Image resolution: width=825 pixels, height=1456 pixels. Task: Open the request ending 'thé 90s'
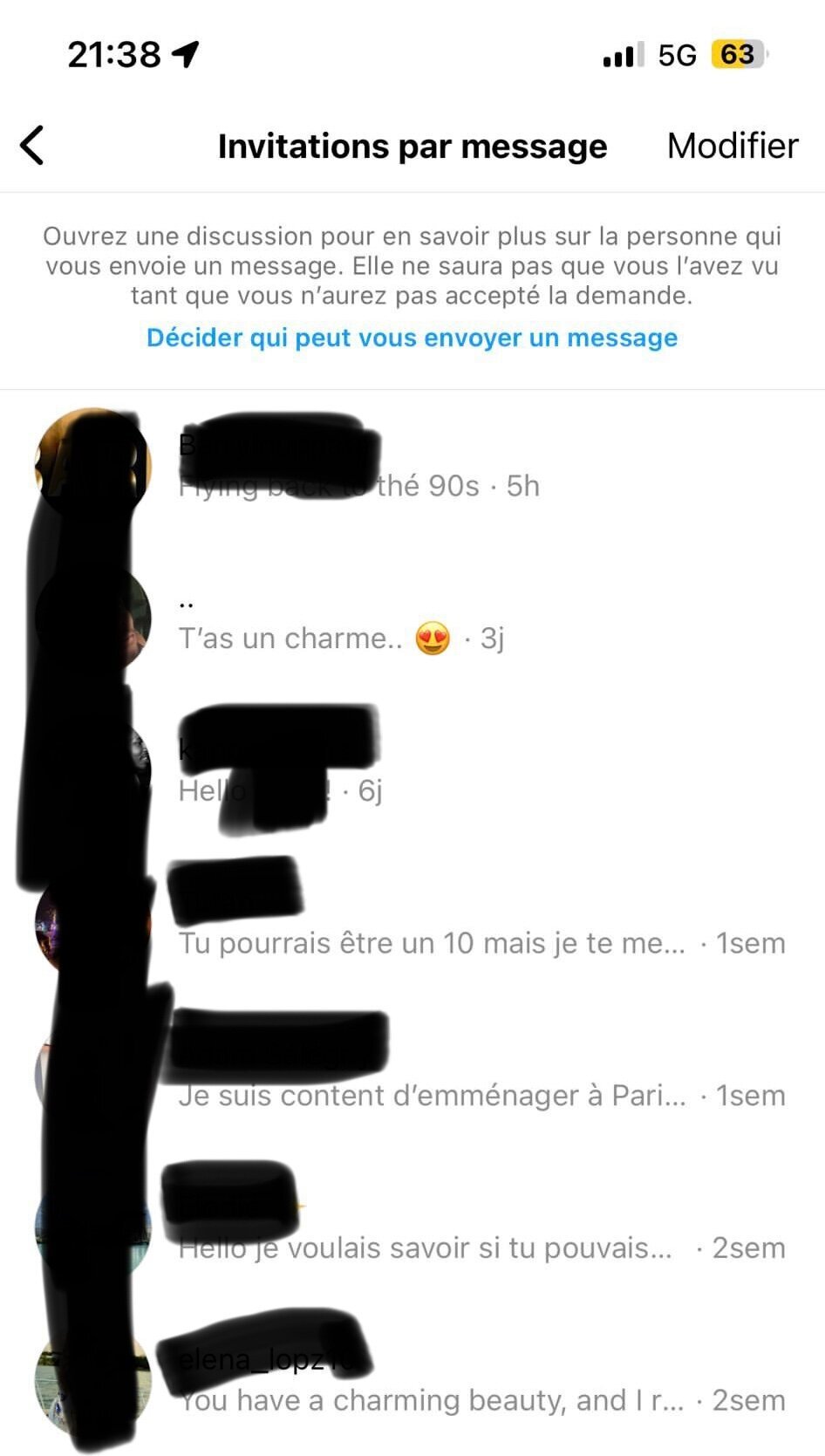click(x=412, y=465)
